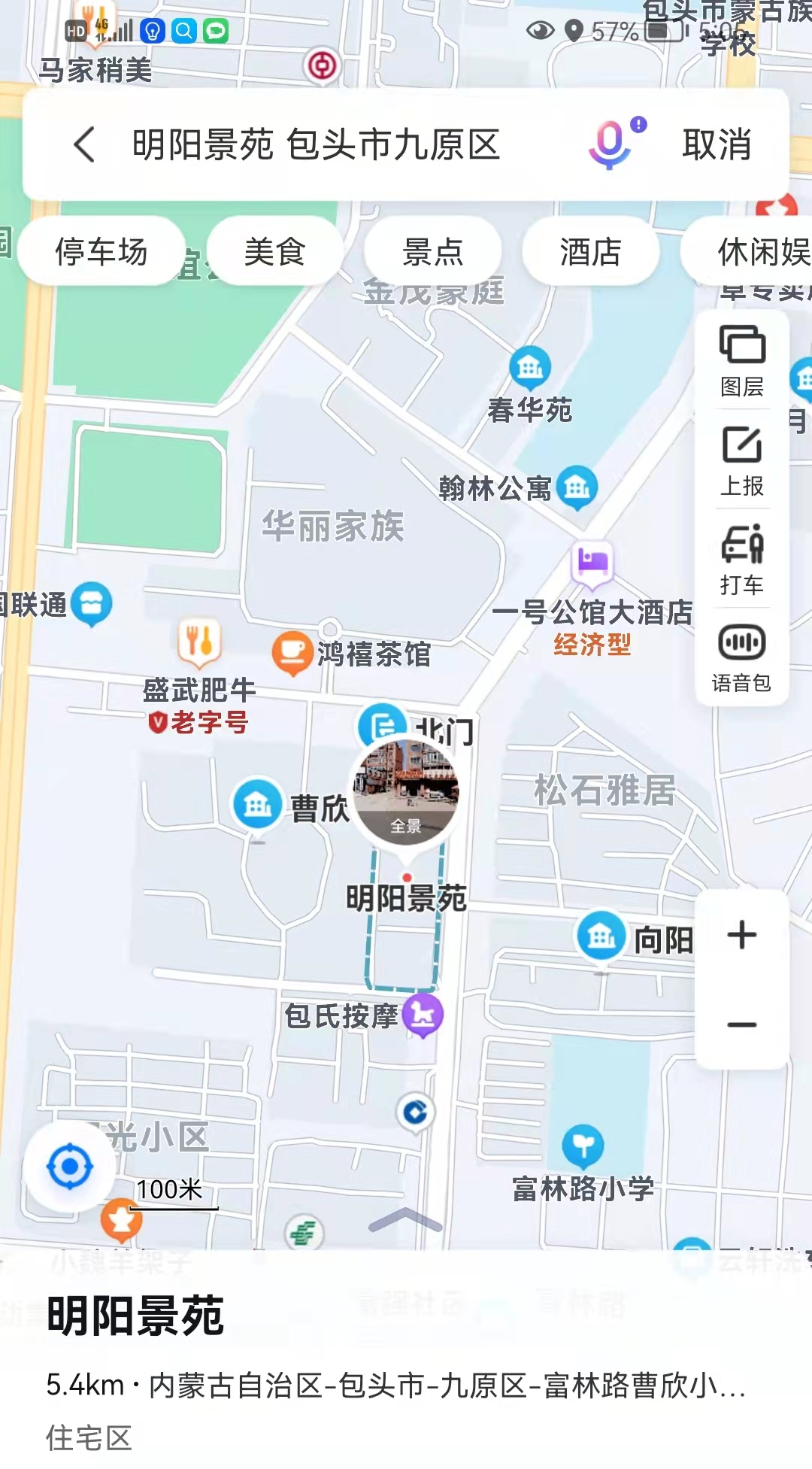Select the 美食 chip
This screenshot has height=1469, width=812.
coord(274,251)
